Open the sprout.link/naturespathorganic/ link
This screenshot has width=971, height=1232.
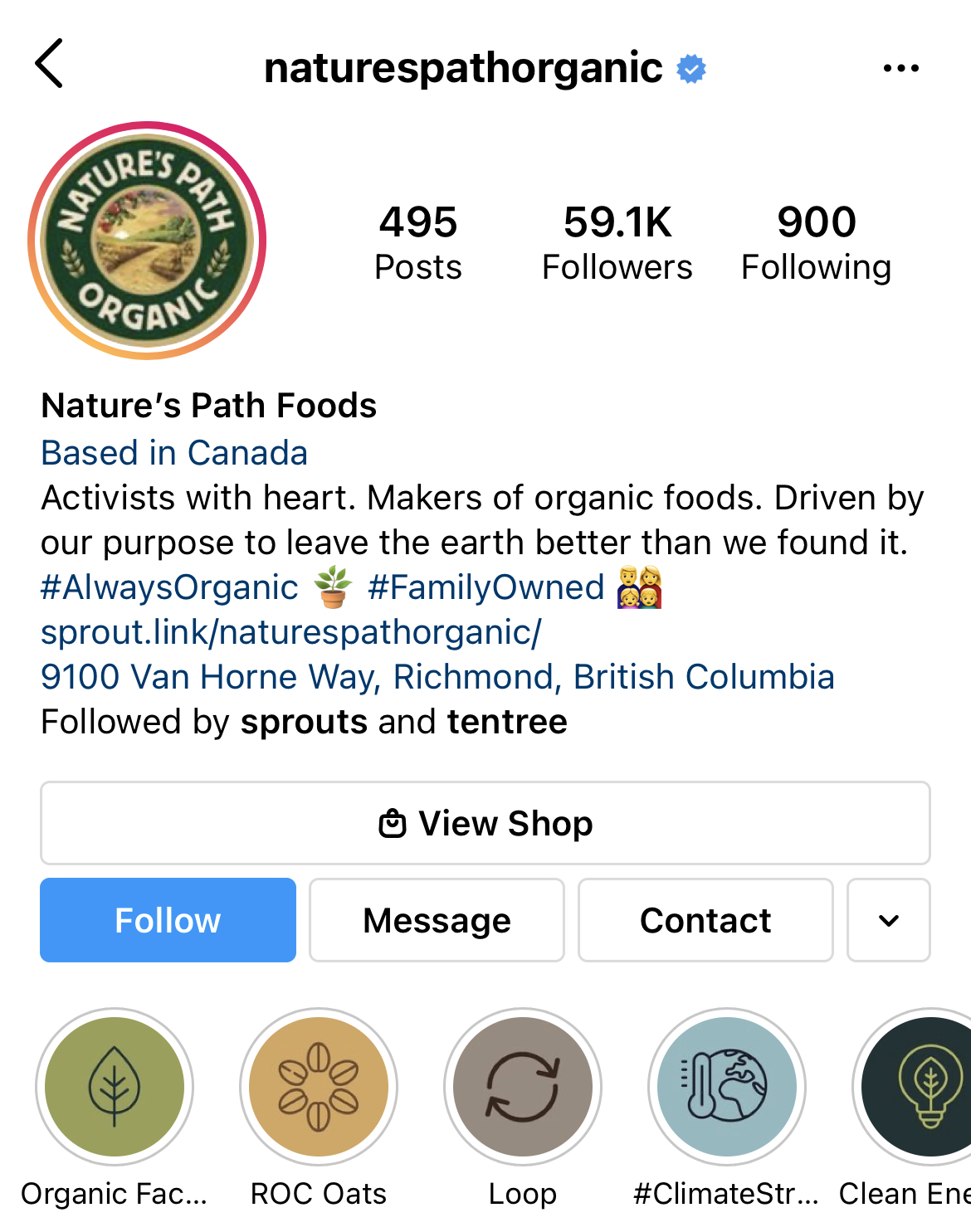coord(290,632)
